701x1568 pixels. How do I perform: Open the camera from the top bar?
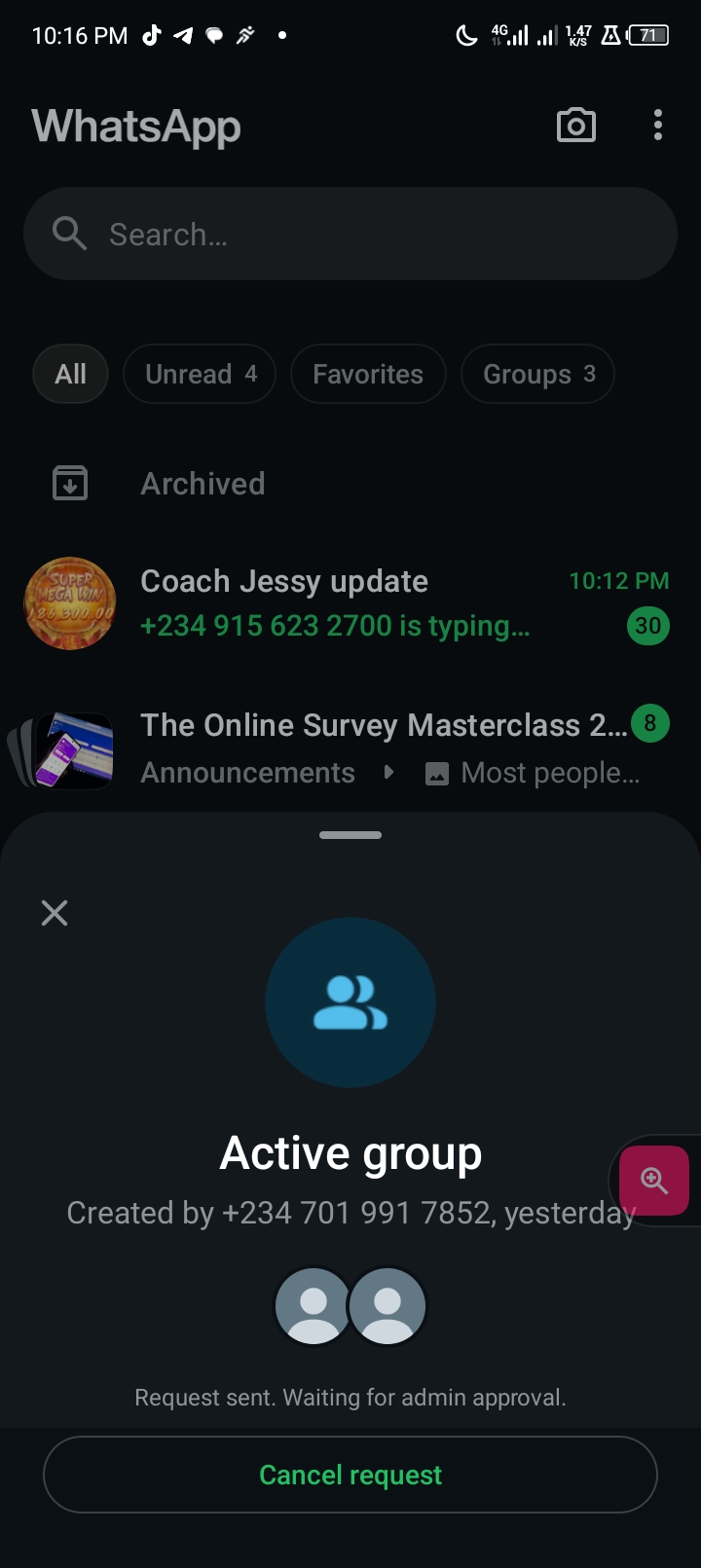pos(575,126)
